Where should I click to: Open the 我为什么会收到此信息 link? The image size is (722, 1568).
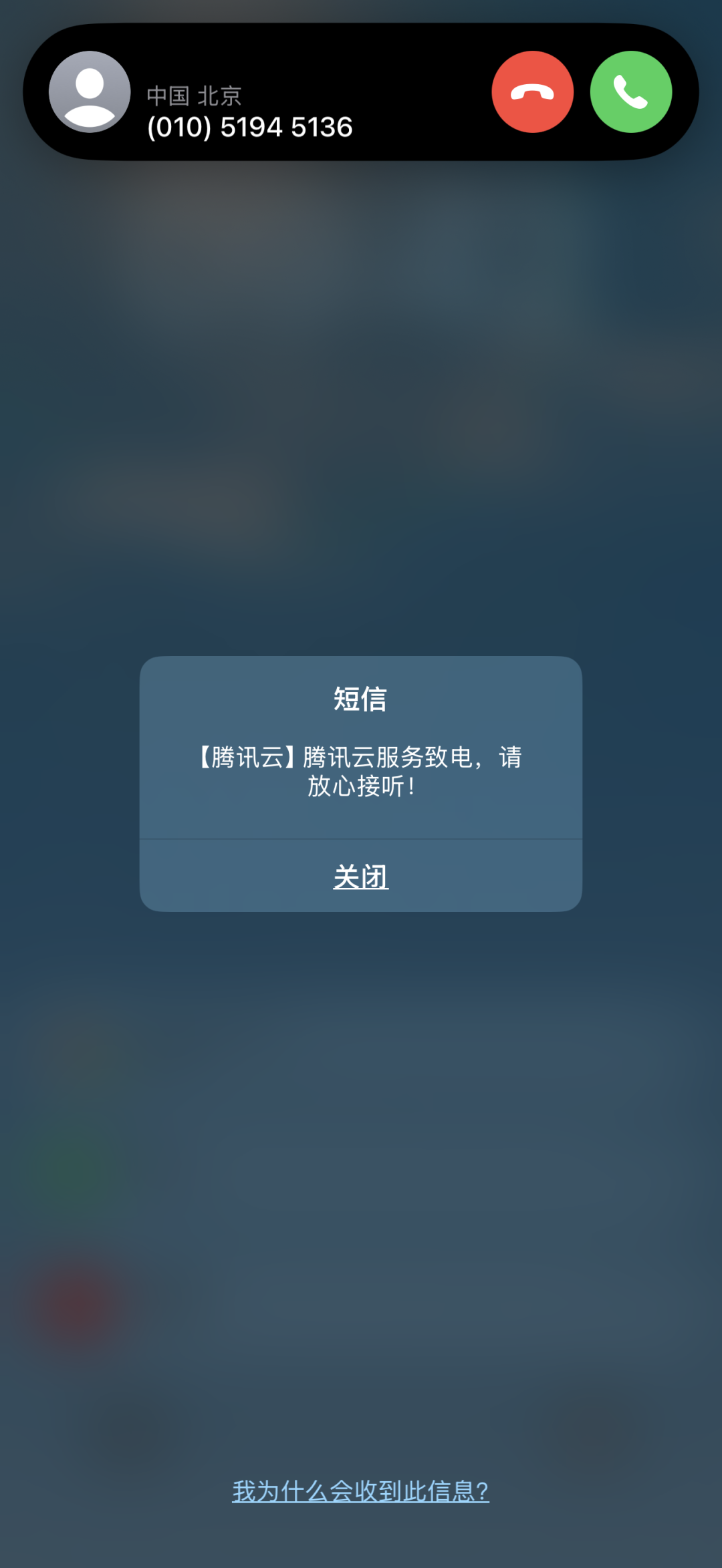360,1491
